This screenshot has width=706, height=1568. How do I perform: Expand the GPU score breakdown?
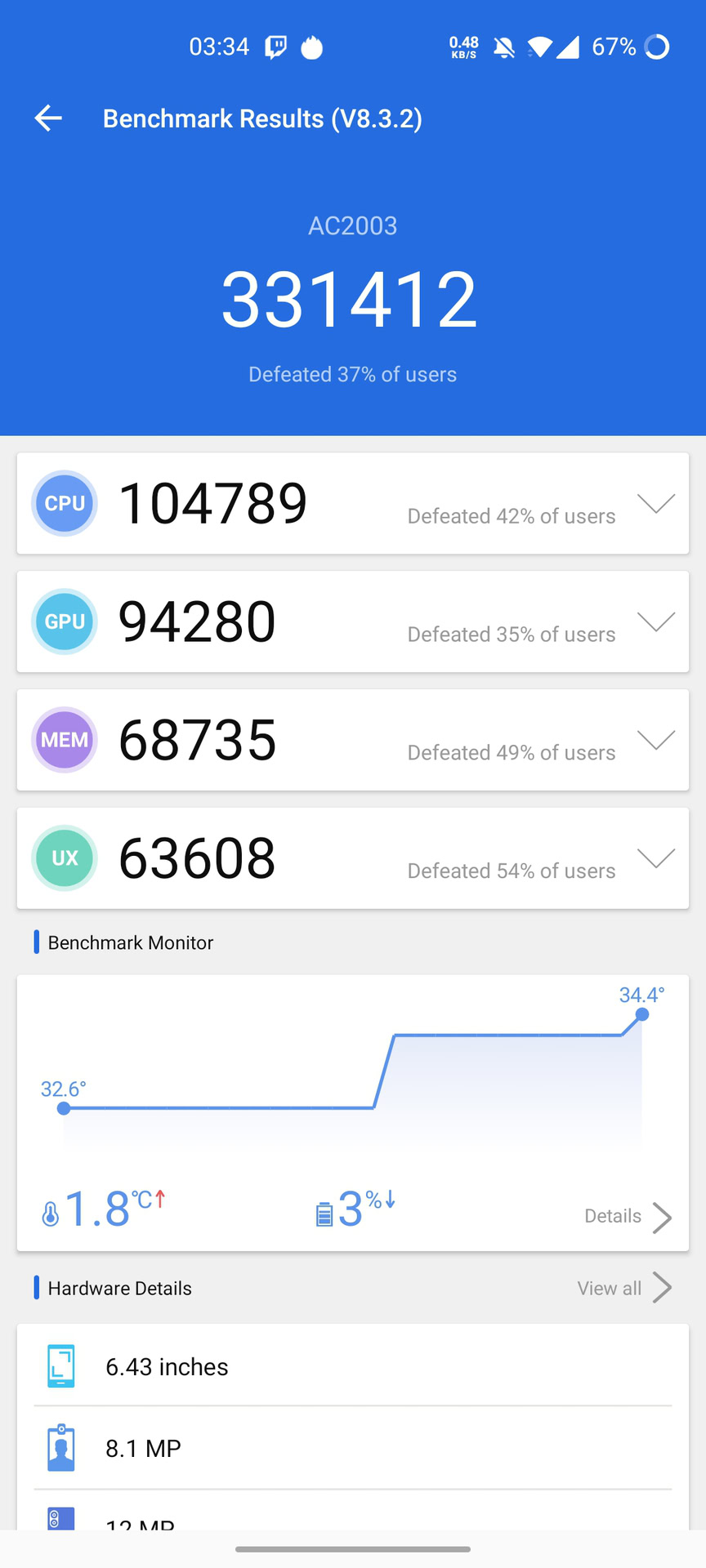655,621
